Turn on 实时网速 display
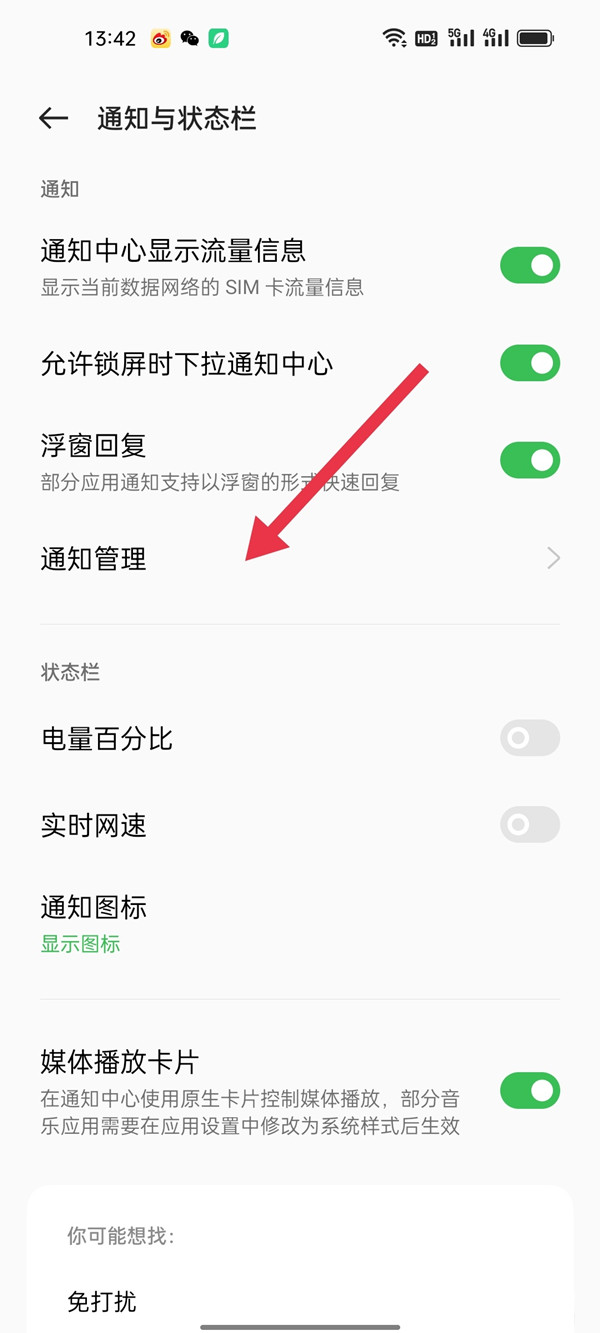This screenshot has height=1333, width=600. click(x=530, y=825)
